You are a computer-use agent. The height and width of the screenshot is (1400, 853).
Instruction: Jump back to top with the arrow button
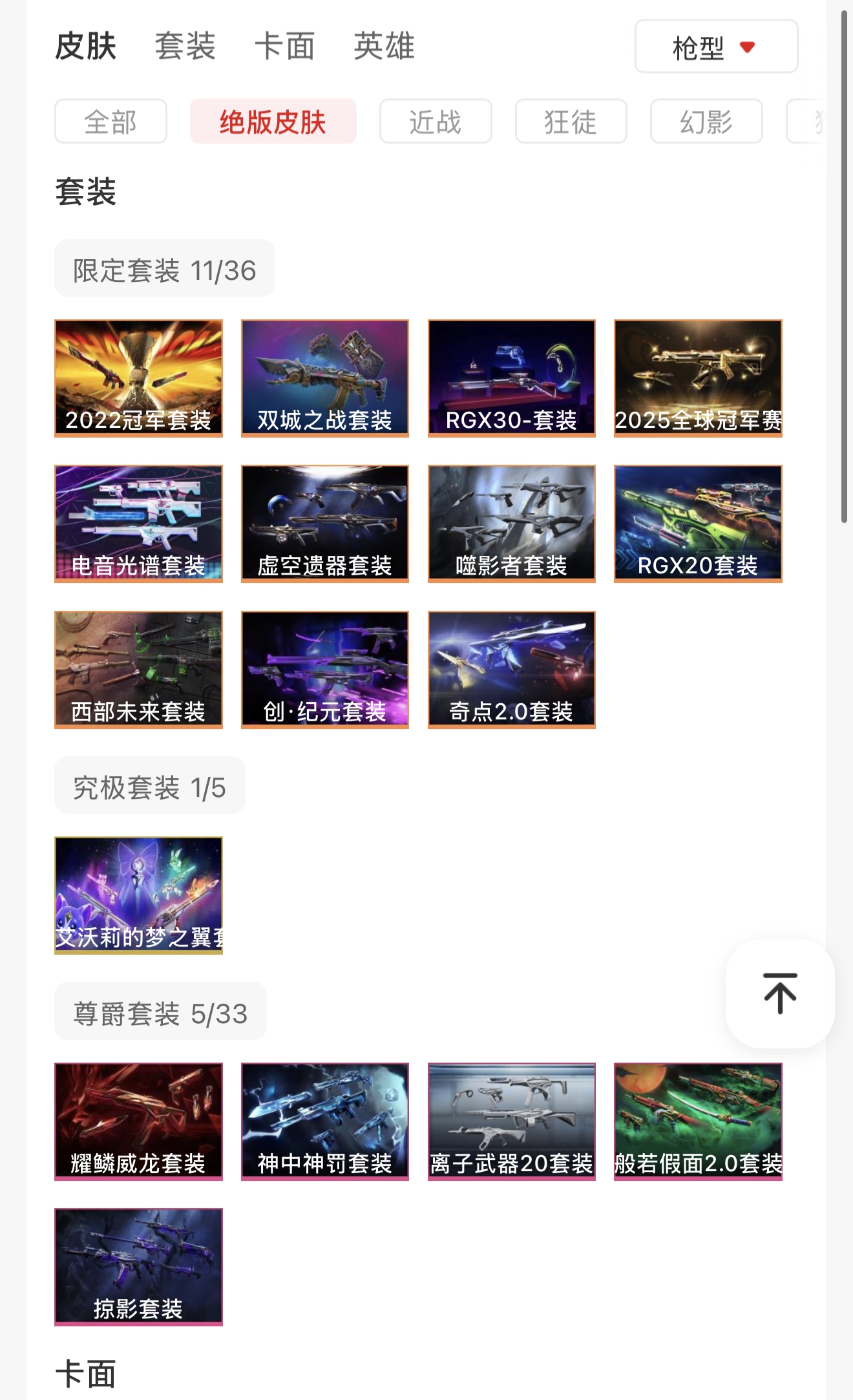pos(780,993)
